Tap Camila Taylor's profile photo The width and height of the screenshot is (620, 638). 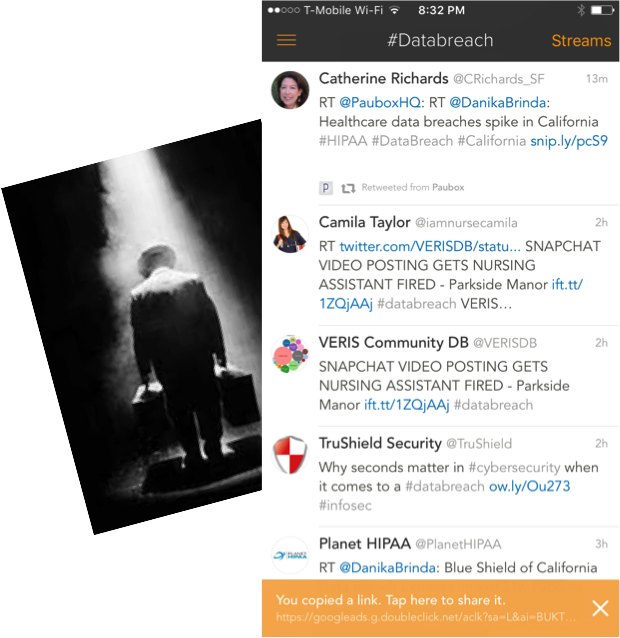click(x=291, y=234)
